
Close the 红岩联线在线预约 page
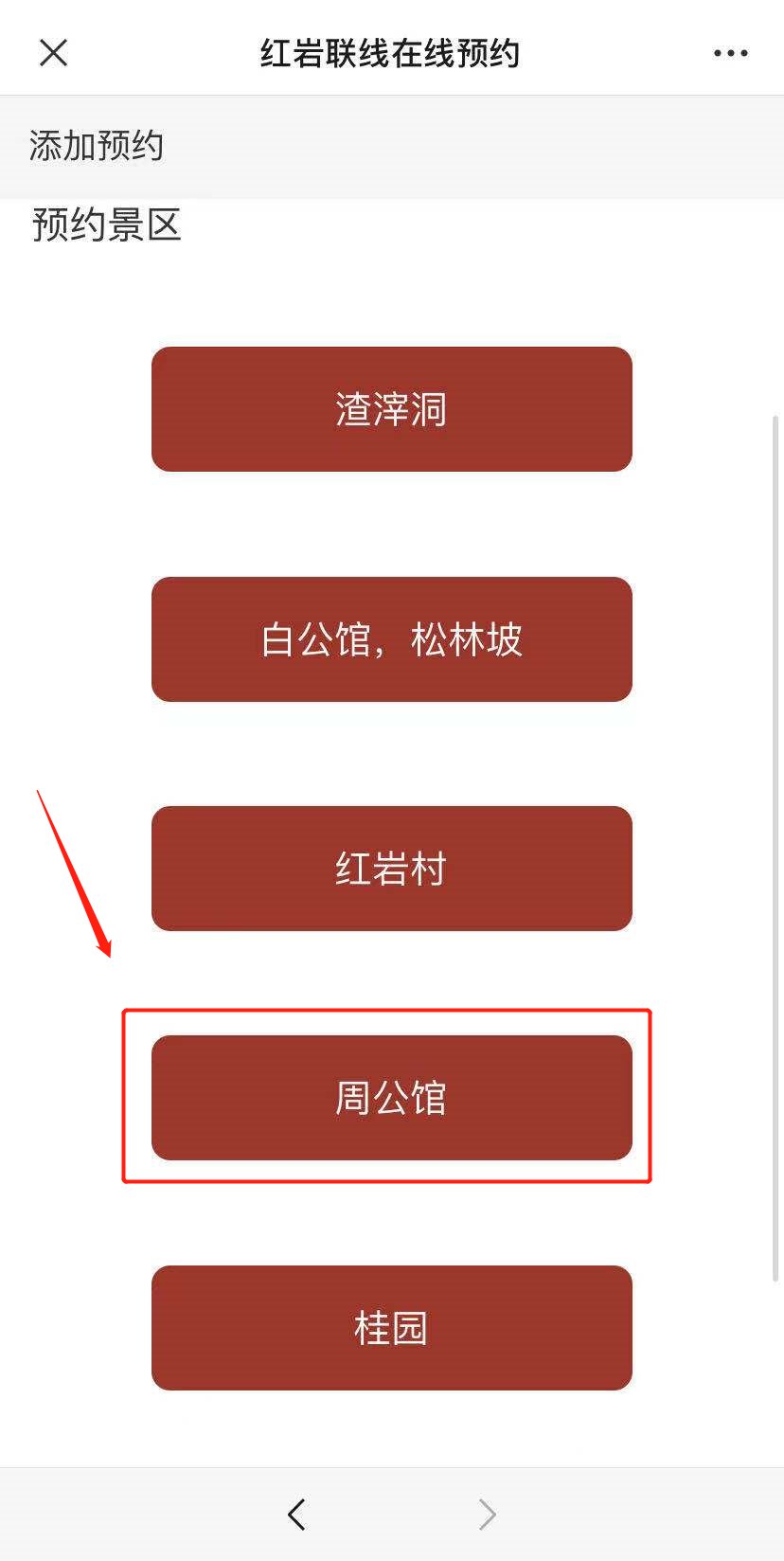point(54,53)
